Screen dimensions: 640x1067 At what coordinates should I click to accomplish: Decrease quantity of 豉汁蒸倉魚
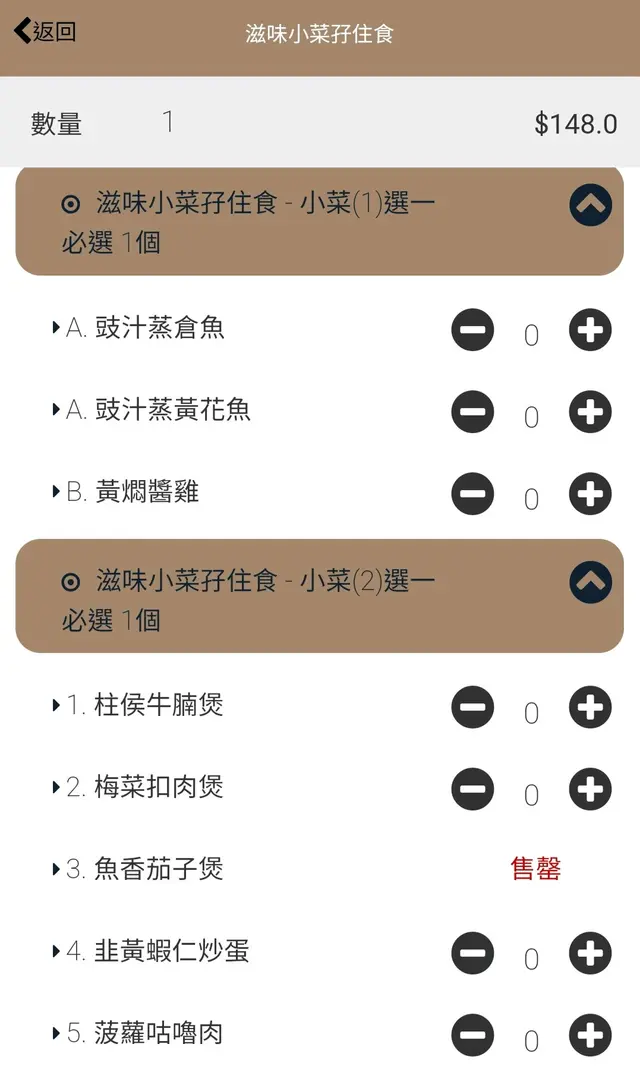coord(472,329)
